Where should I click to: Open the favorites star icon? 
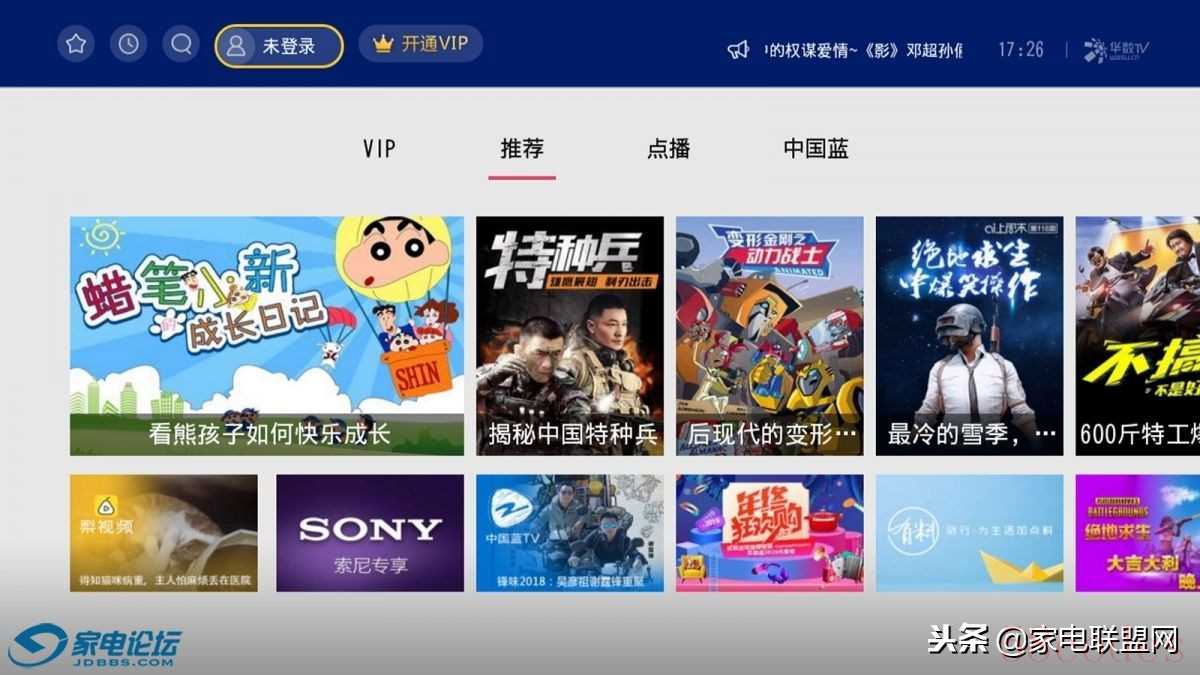pyautogui.click(x=76, y=44)
